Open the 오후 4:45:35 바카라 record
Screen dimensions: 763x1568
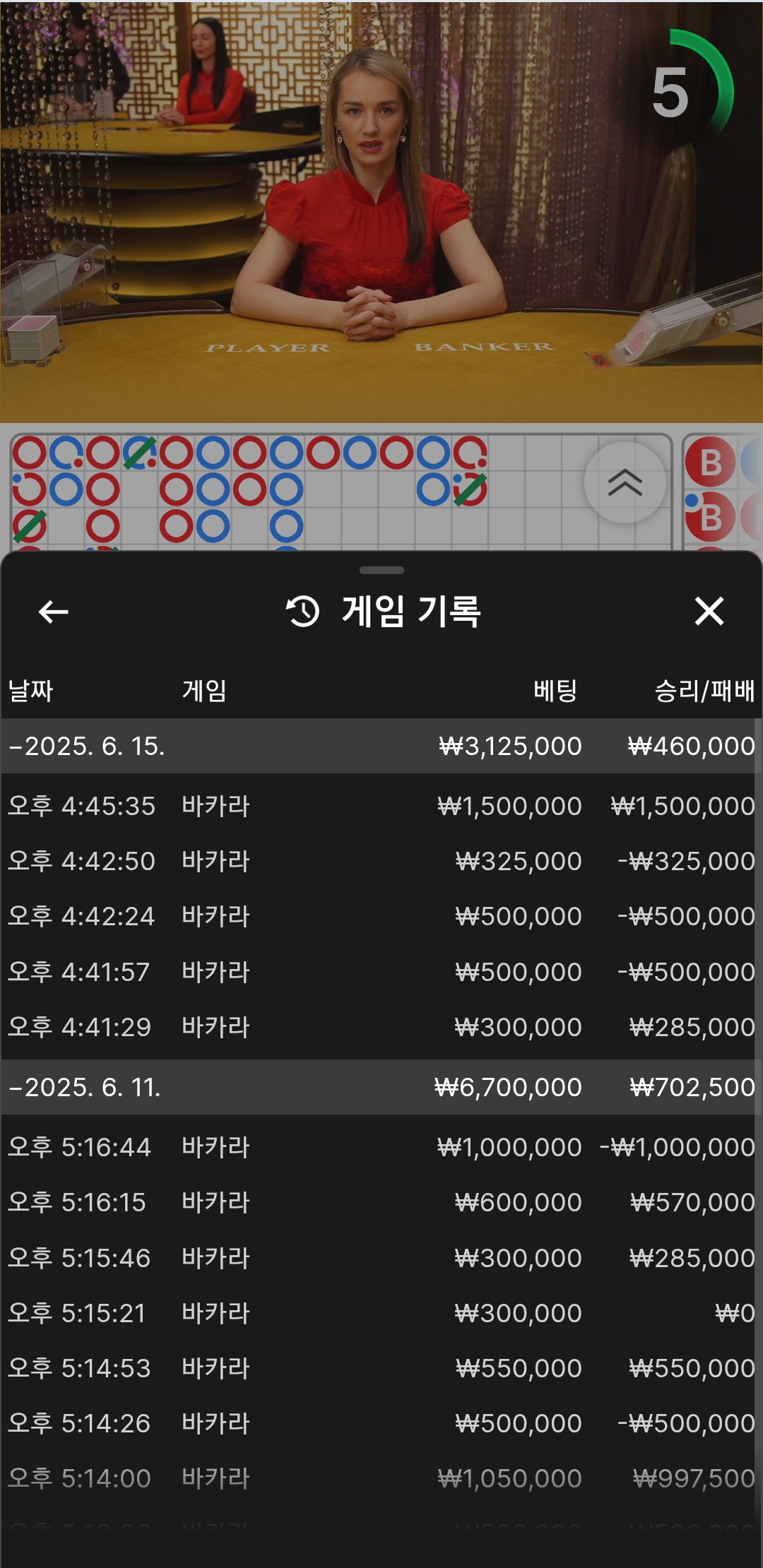point(381,806)
